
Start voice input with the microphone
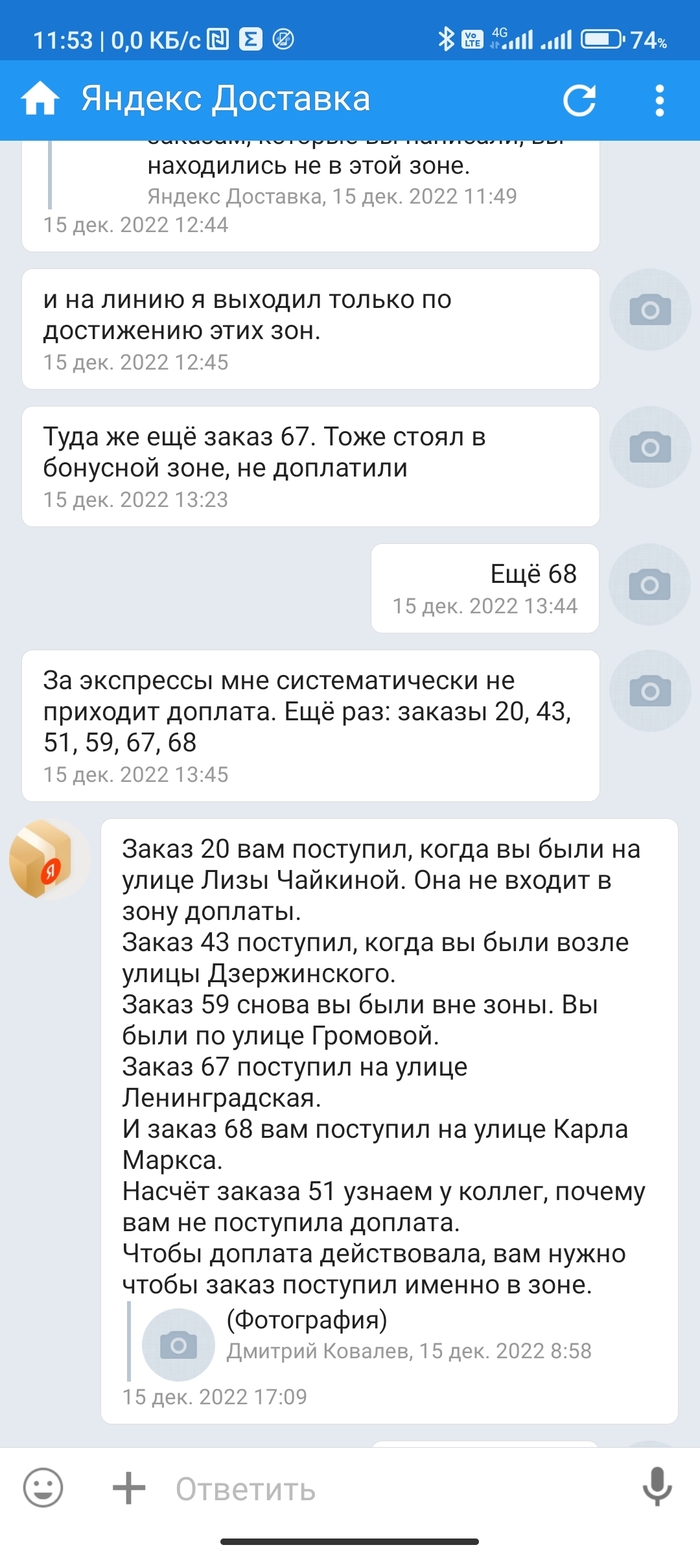coord(656,1488)
